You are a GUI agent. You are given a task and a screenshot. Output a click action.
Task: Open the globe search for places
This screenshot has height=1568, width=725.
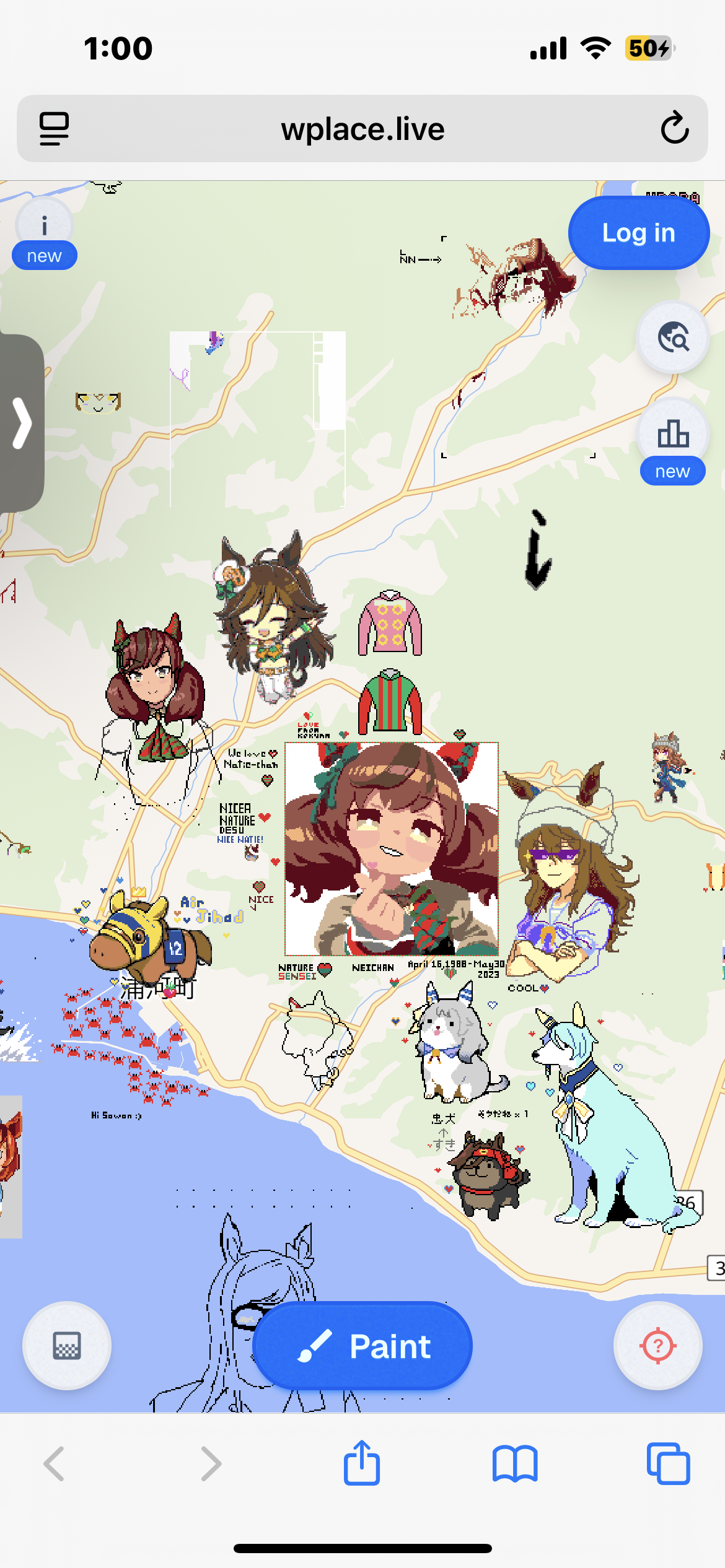click(673, 338)
